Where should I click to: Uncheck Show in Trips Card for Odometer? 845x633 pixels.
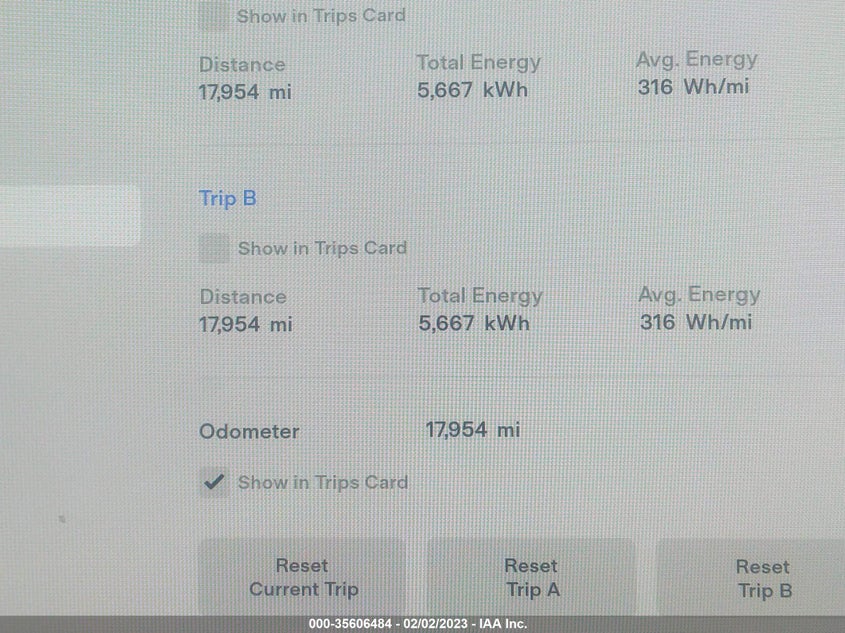[x=214, y=482]
